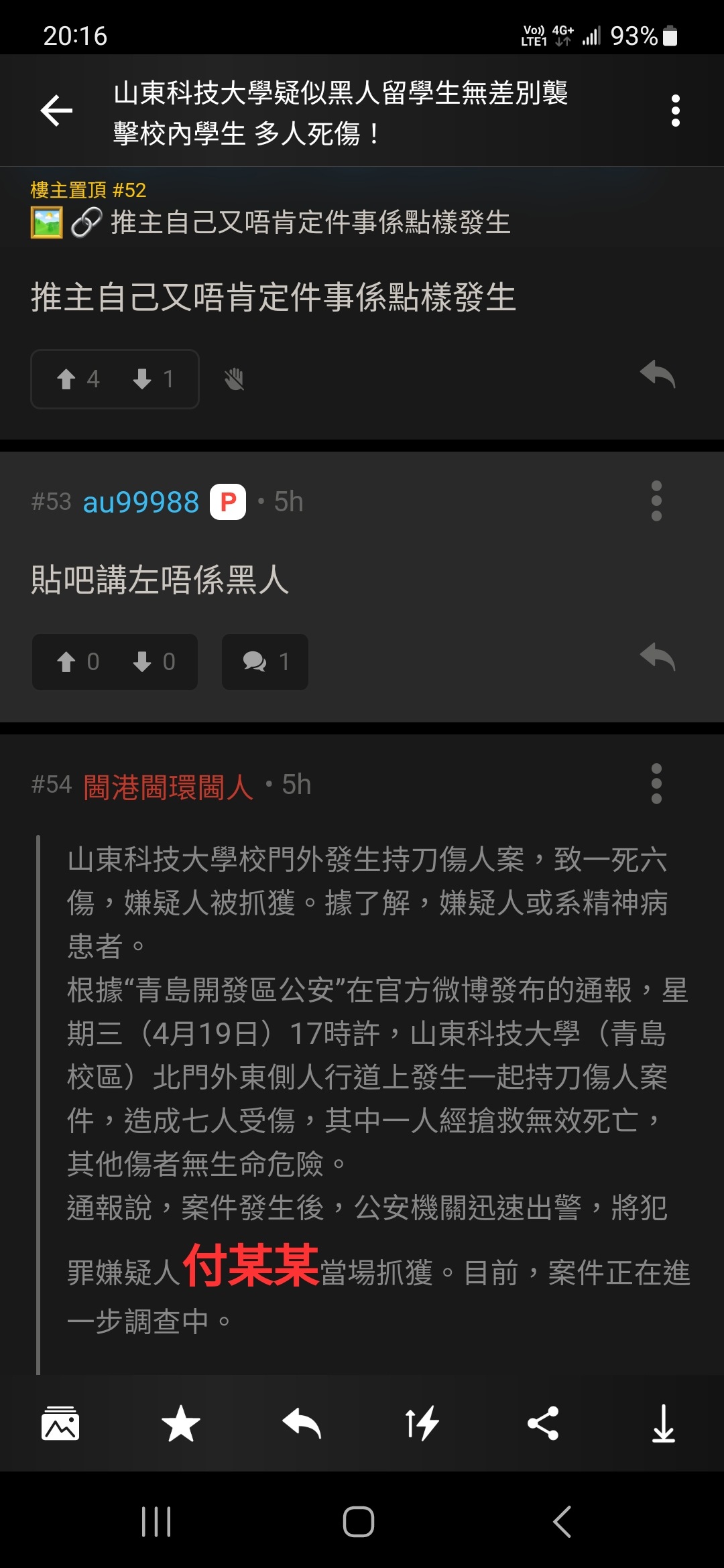
Task: Open recent apps from the navigation bar
Action: tap(156, 1521)
